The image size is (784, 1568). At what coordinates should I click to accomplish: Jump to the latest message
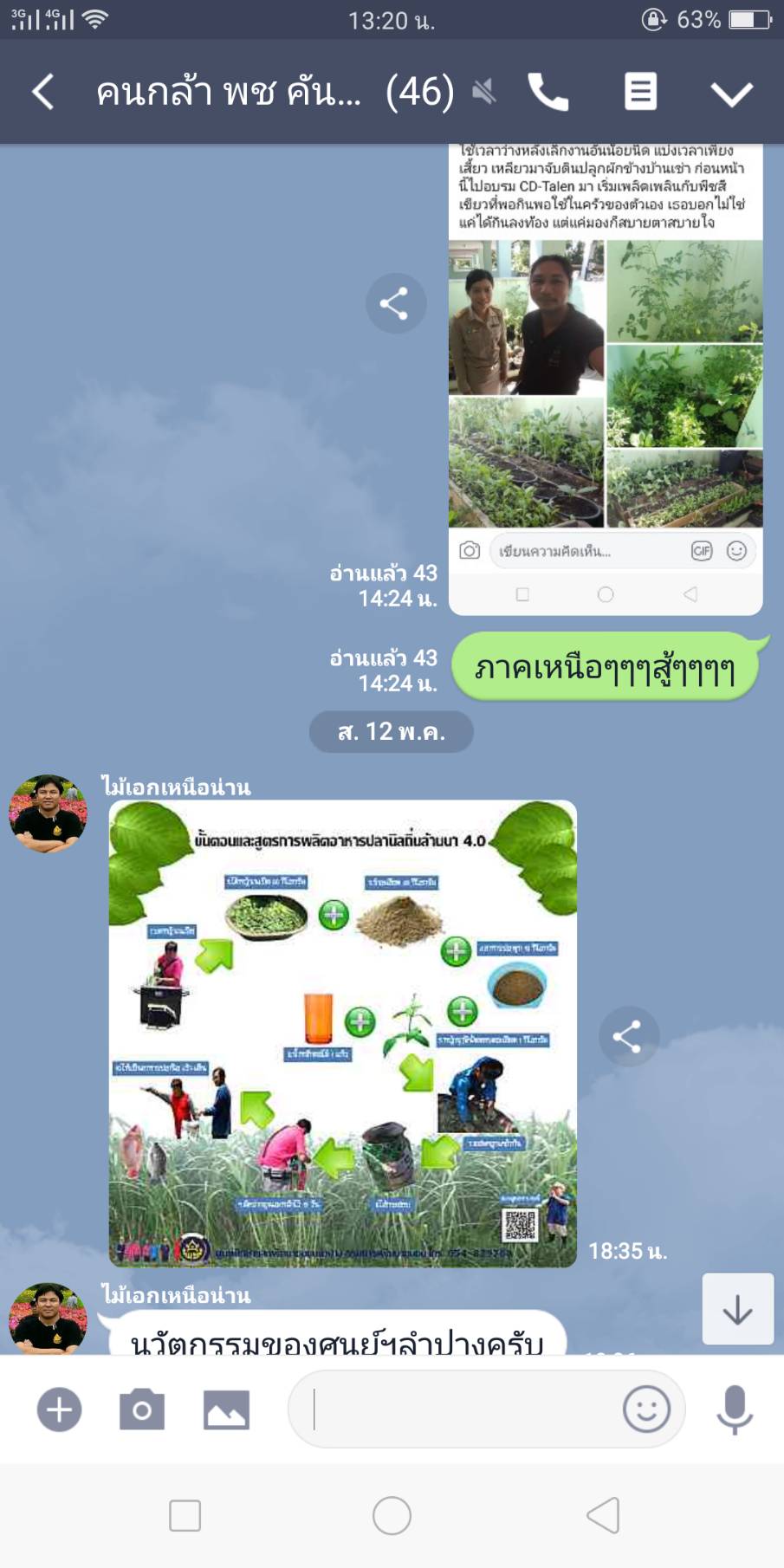coord(737,1309)
